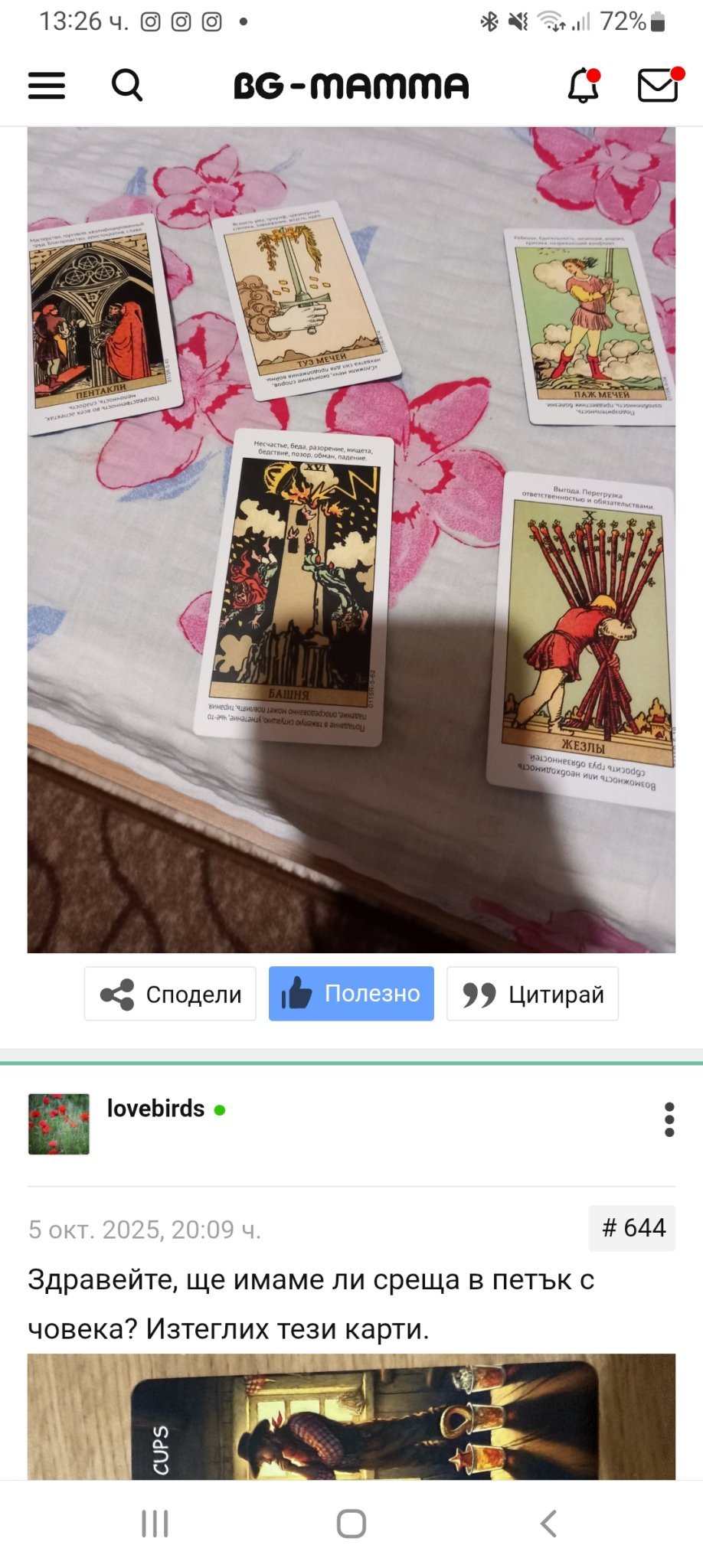Show recent apps
This screenshot has width=703, height=1568.
(x=155, y=1524)
